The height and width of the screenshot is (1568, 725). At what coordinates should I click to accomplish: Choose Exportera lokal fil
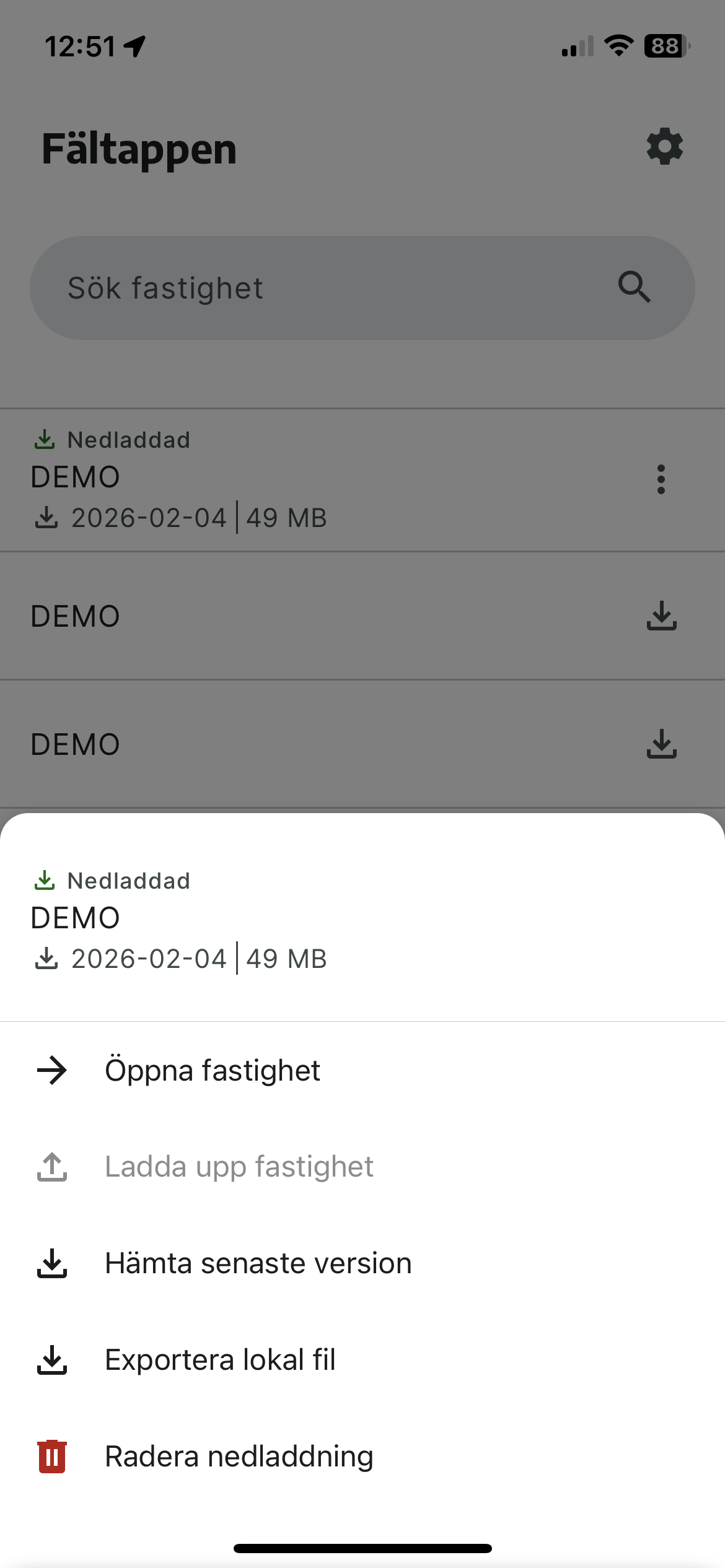click(220, 1360)
